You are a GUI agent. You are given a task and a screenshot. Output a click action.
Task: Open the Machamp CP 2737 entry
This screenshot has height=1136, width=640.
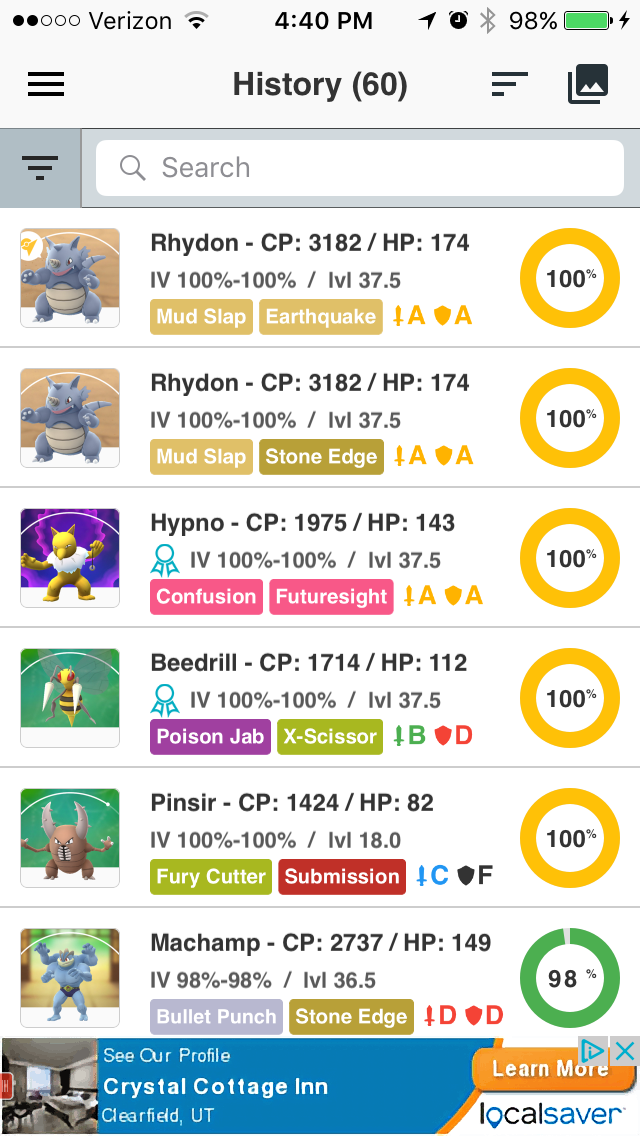pos(320,972)
